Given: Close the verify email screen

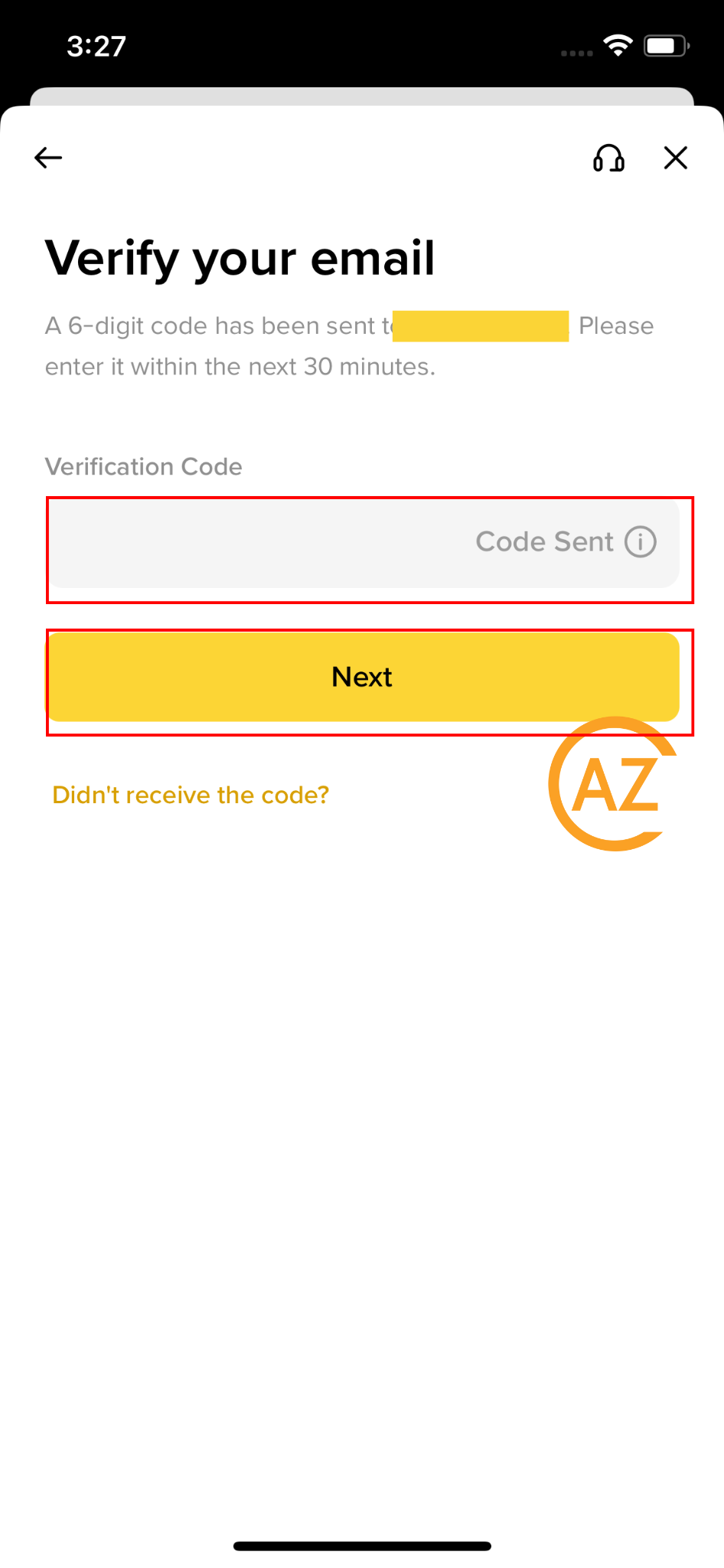Looking at the screenshot, I should [675, 158].
